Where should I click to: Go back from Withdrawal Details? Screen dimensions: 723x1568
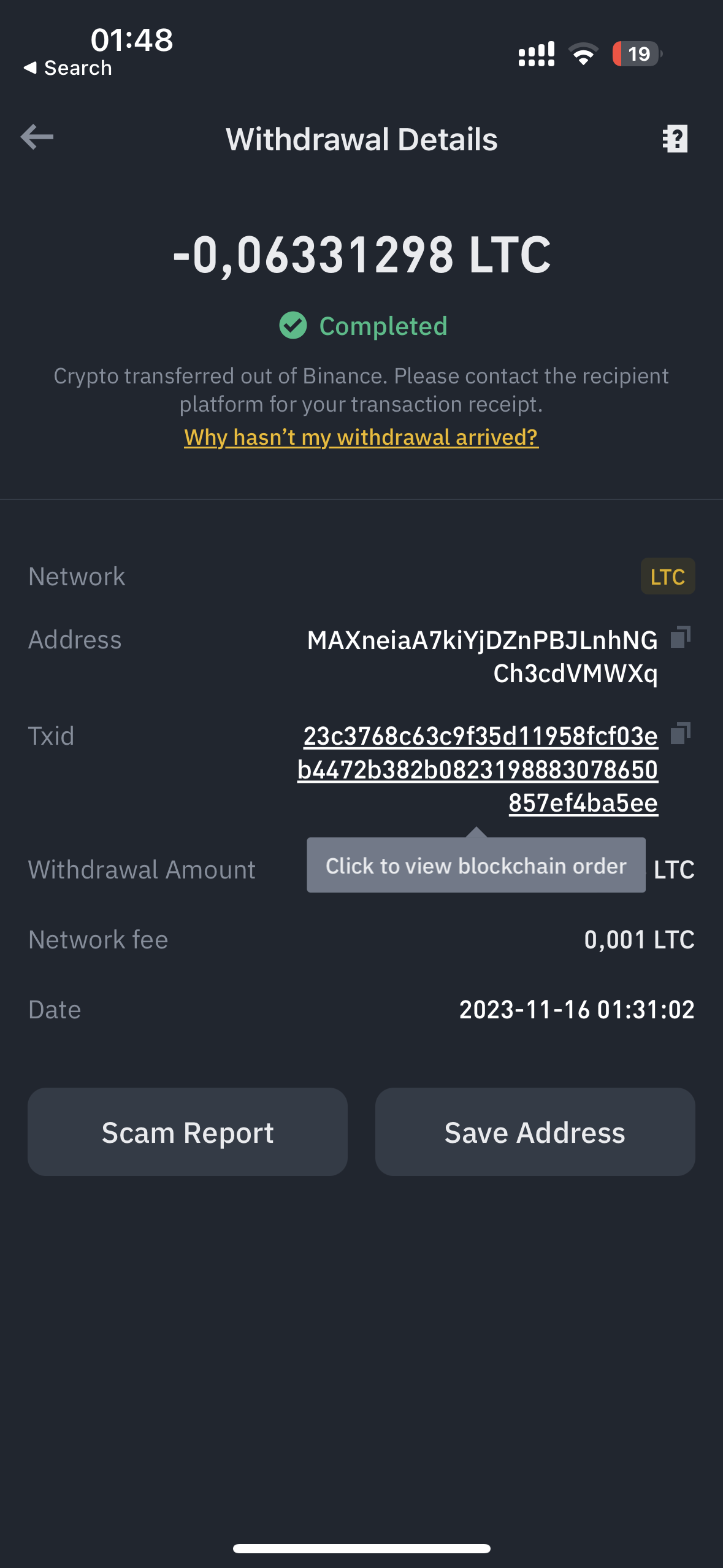pyautogui.click(x=37, y=137)
